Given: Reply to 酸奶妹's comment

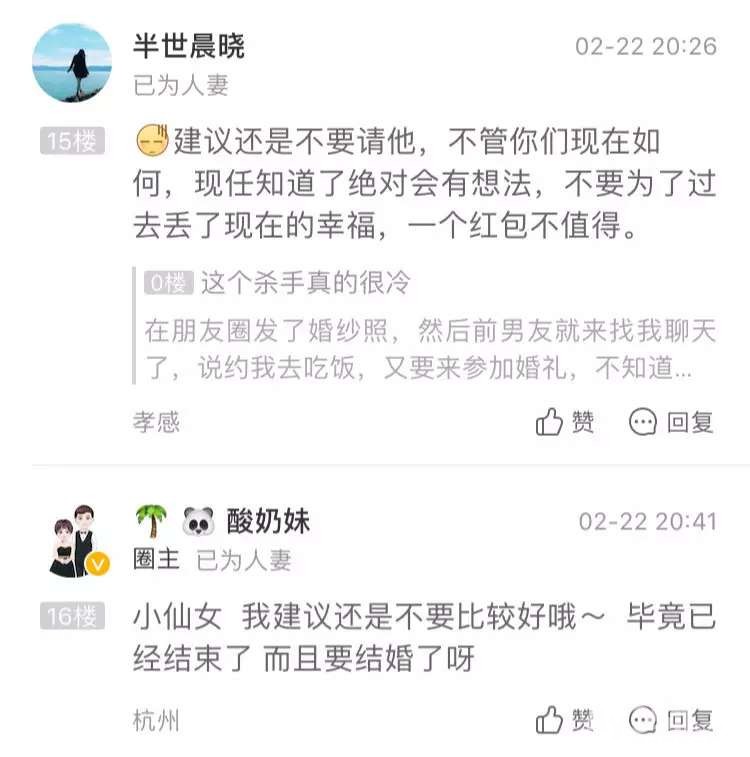Looking at the screenshot, I should [671, 720].
